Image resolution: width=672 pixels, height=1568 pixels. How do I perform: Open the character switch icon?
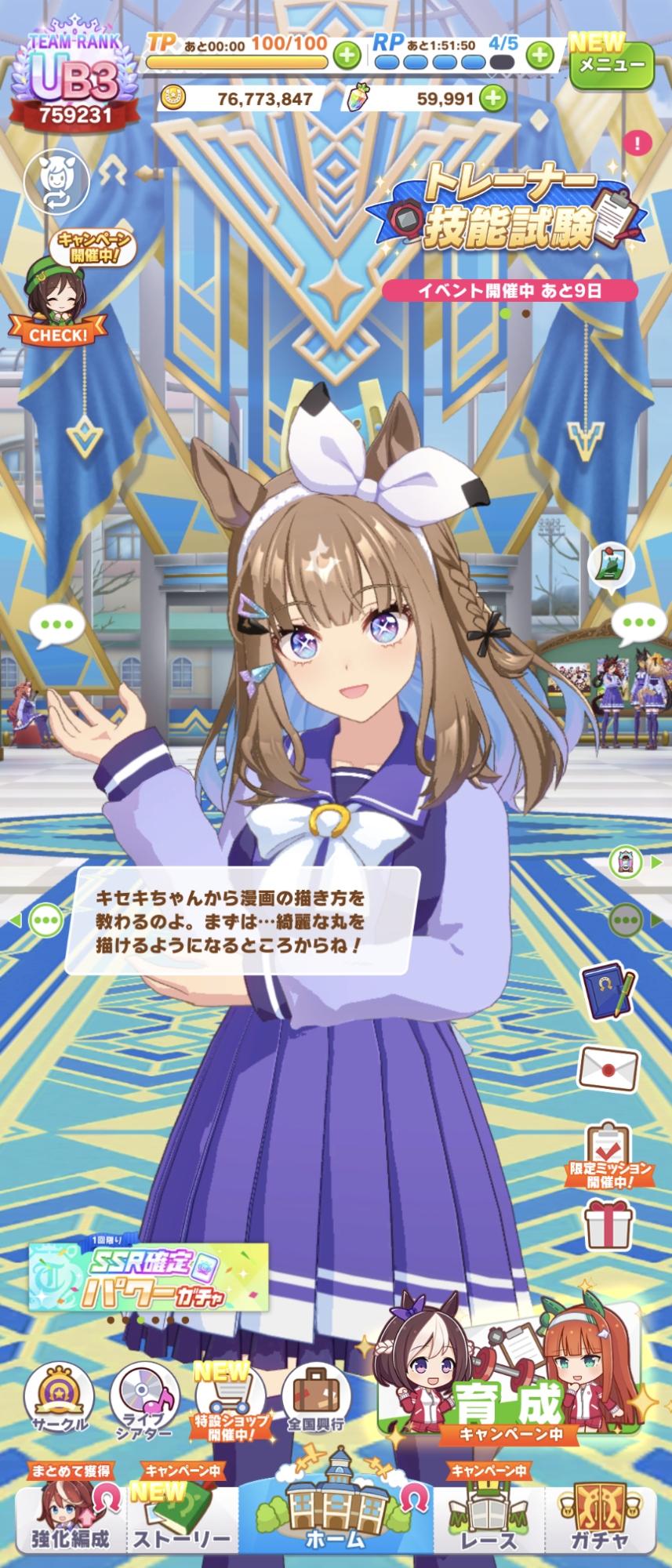point(56,182)
